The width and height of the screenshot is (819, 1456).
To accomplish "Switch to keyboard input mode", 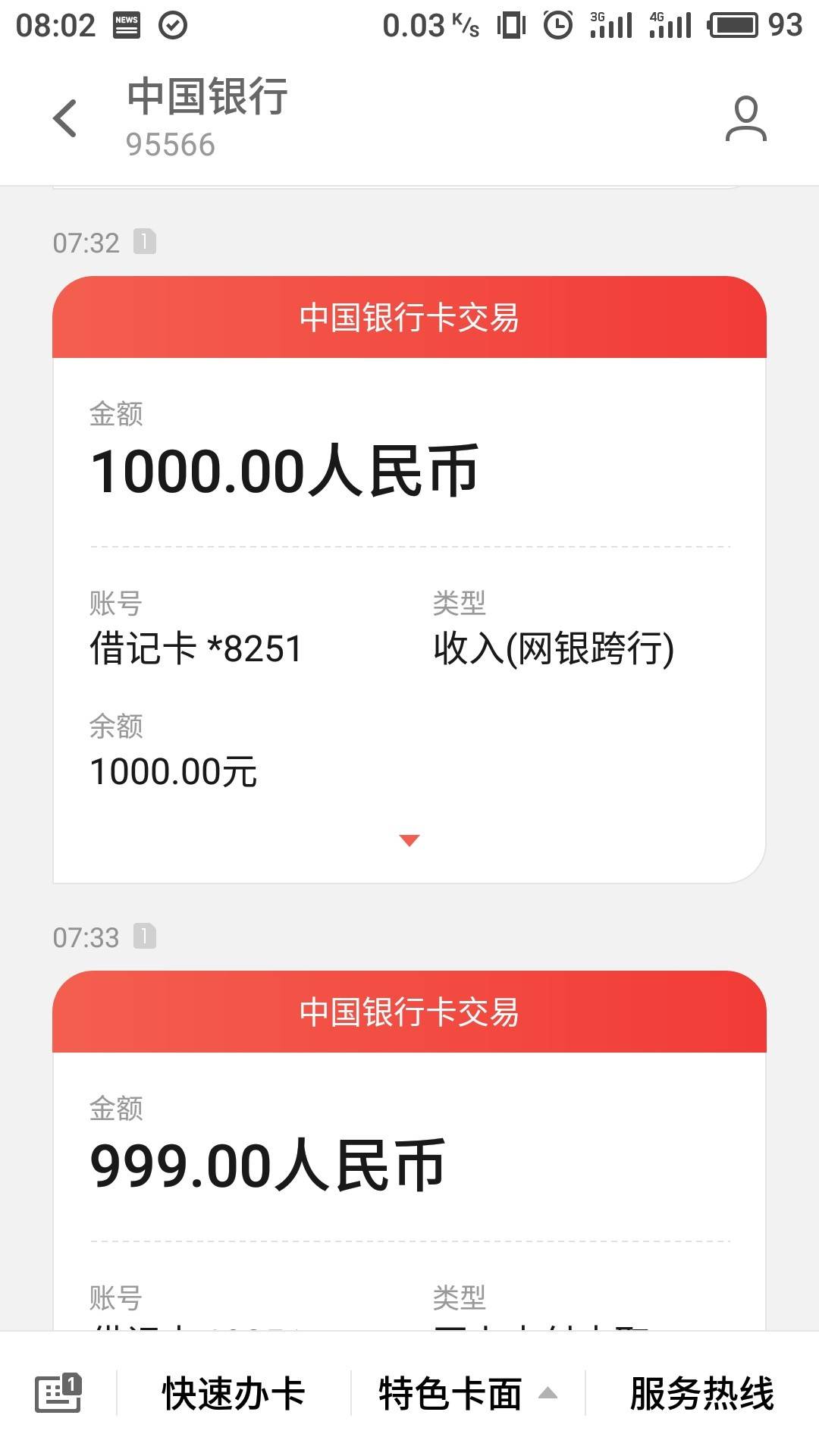I will click(x=58, y=1393).
